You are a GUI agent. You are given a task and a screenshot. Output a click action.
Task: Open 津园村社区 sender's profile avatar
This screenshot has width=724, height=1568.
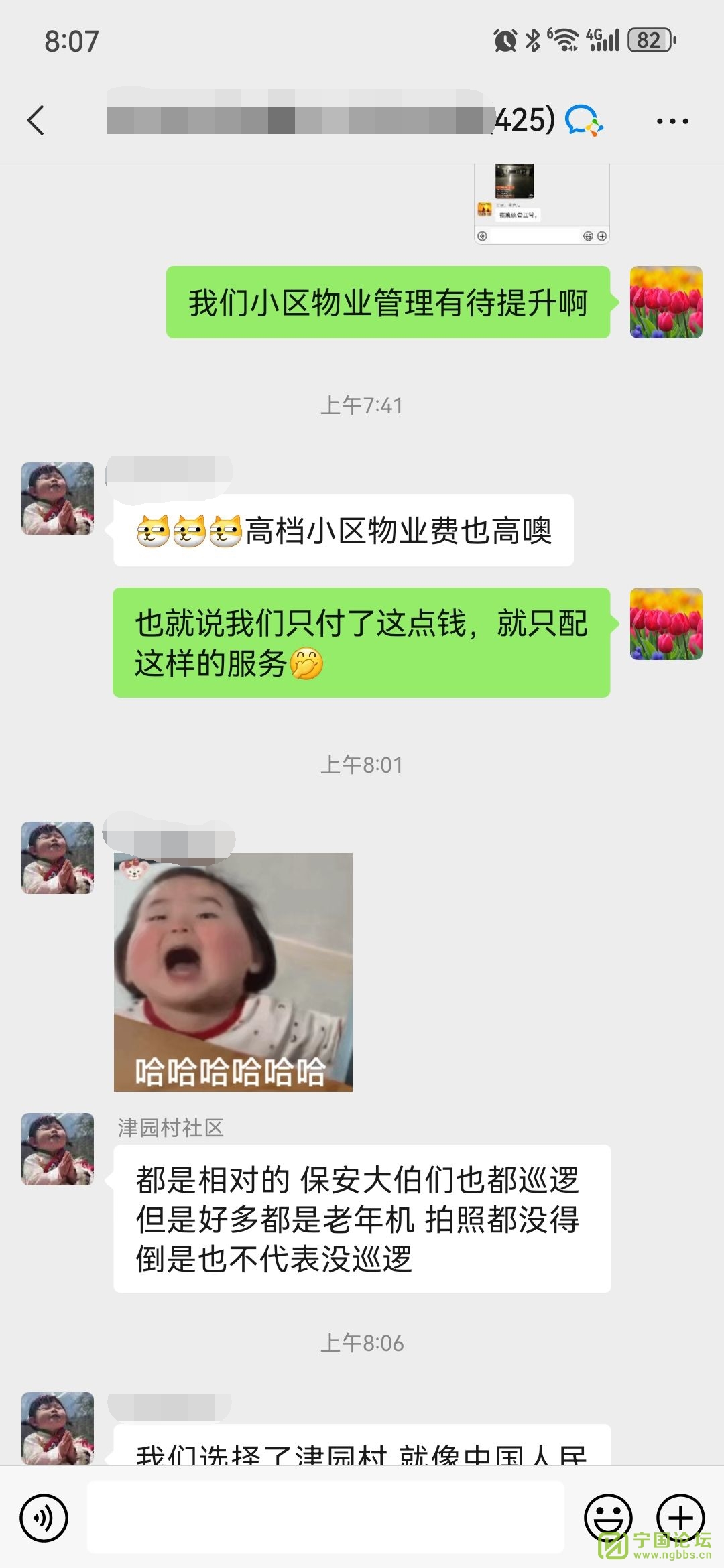tap(58, 1149)
